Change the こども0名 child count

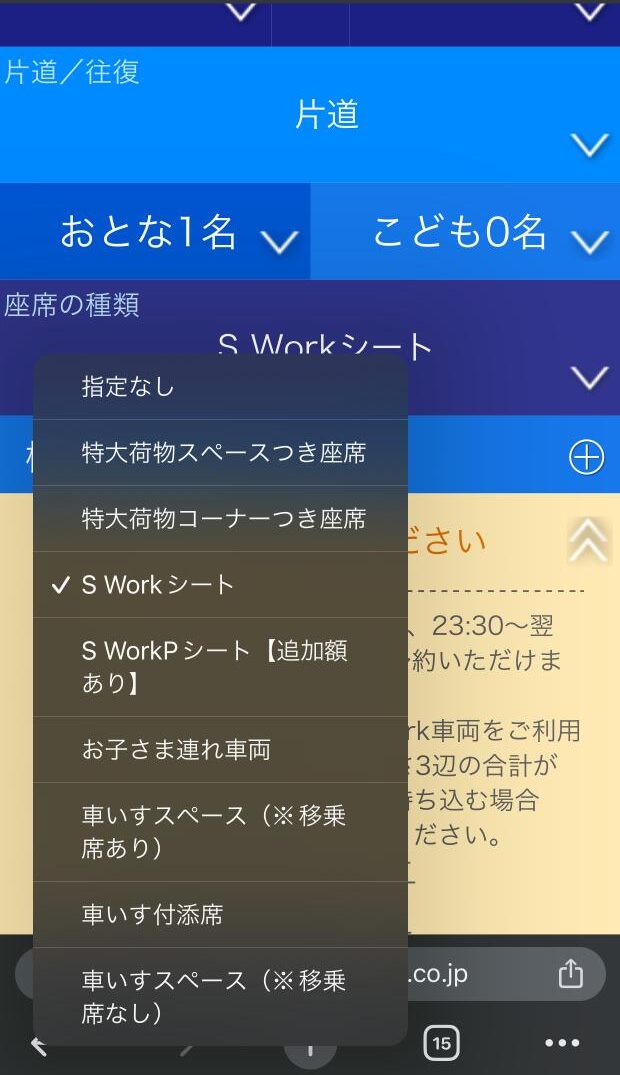click(466, 232)
